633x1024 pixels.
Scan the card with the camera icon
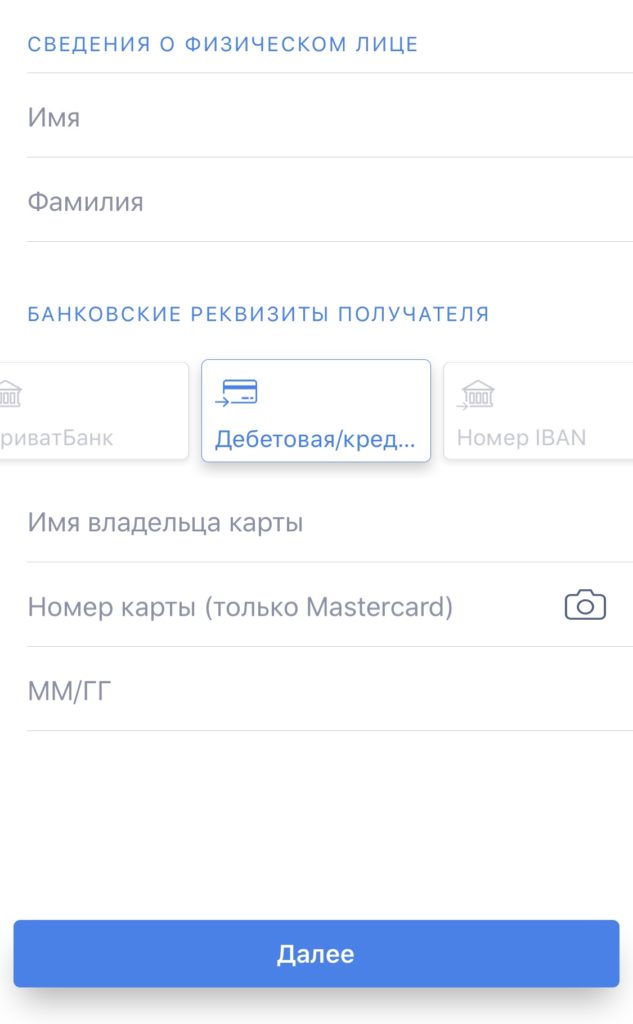585,605
